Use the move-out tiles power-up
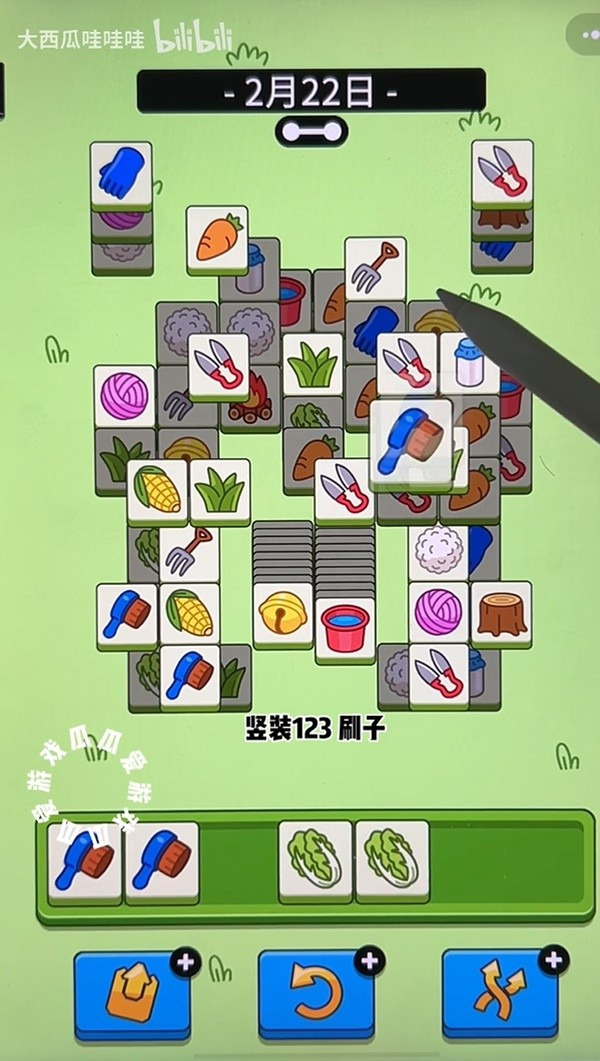Screen dimensions: 600x1061 tap(132, 993)
